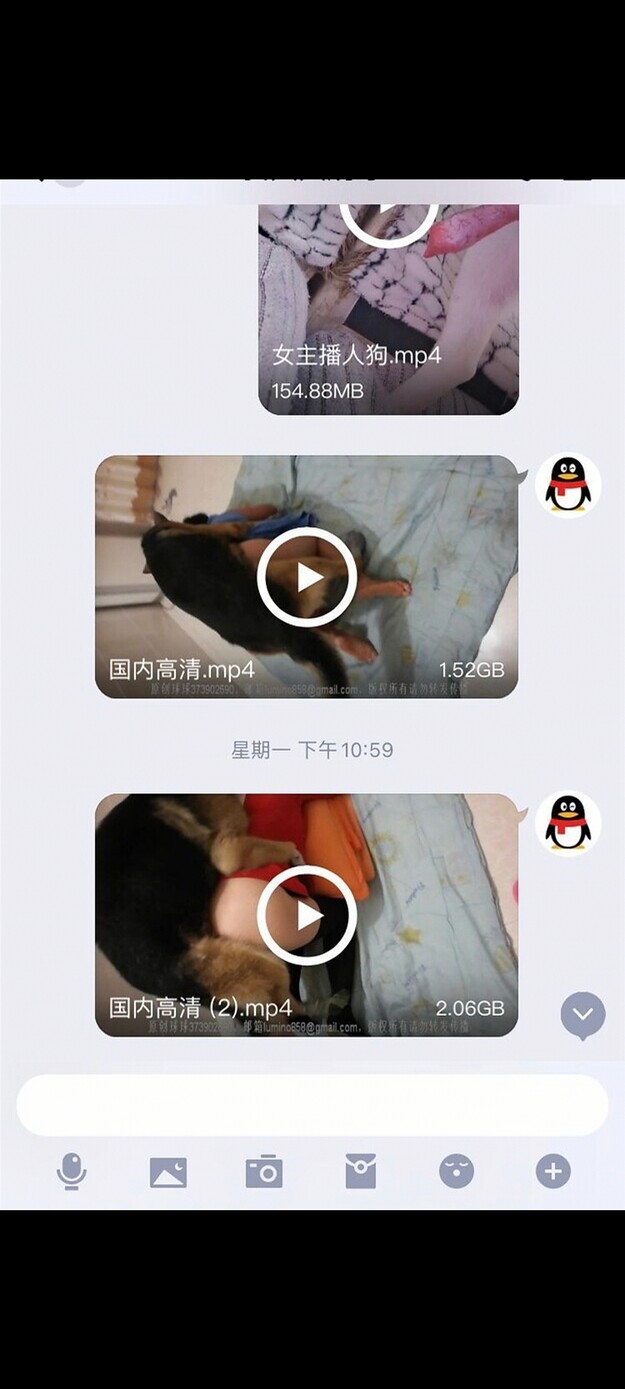
Task: Open more options with the plus icon
Action: coord(552,1171)
